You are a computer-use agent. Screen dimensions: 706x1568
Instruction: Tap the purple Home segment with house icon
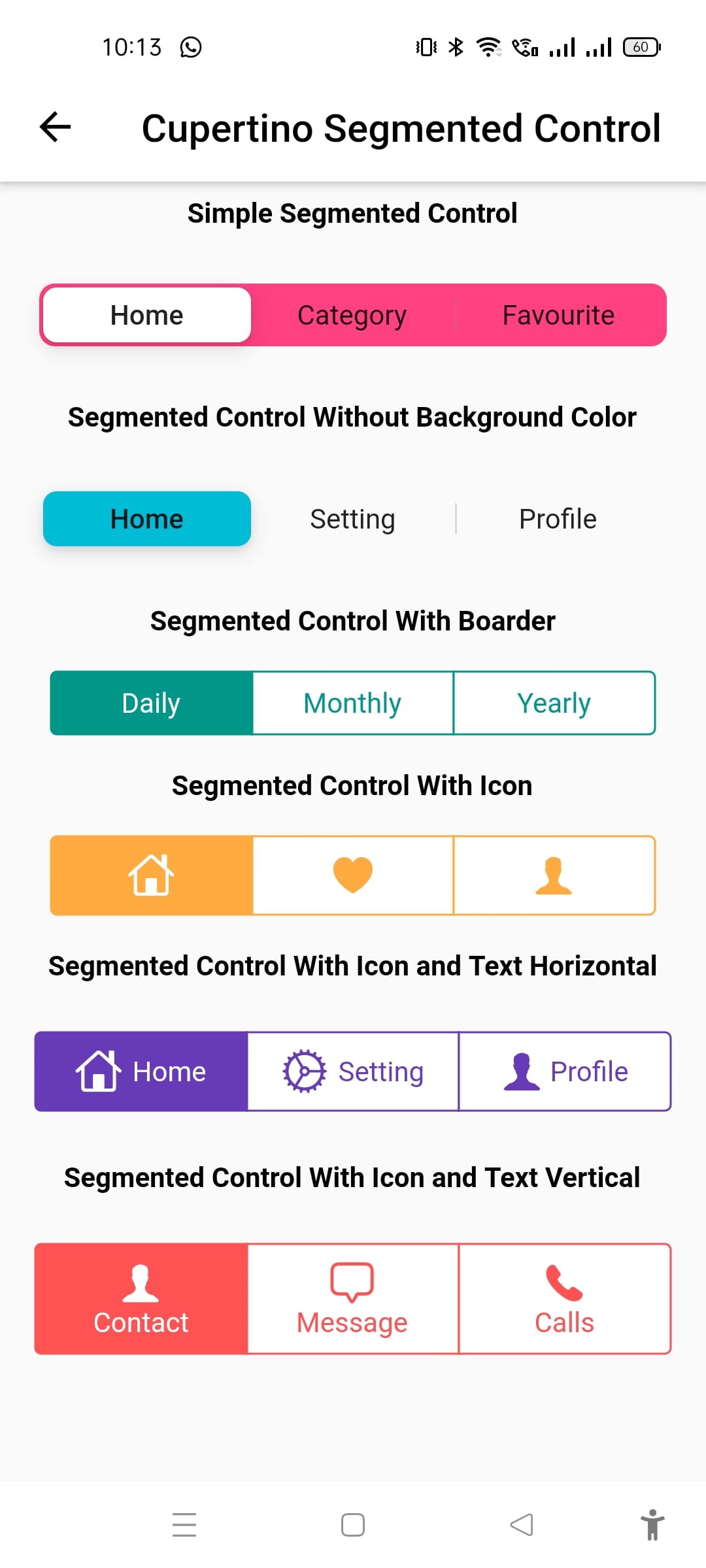(141, 1071)
